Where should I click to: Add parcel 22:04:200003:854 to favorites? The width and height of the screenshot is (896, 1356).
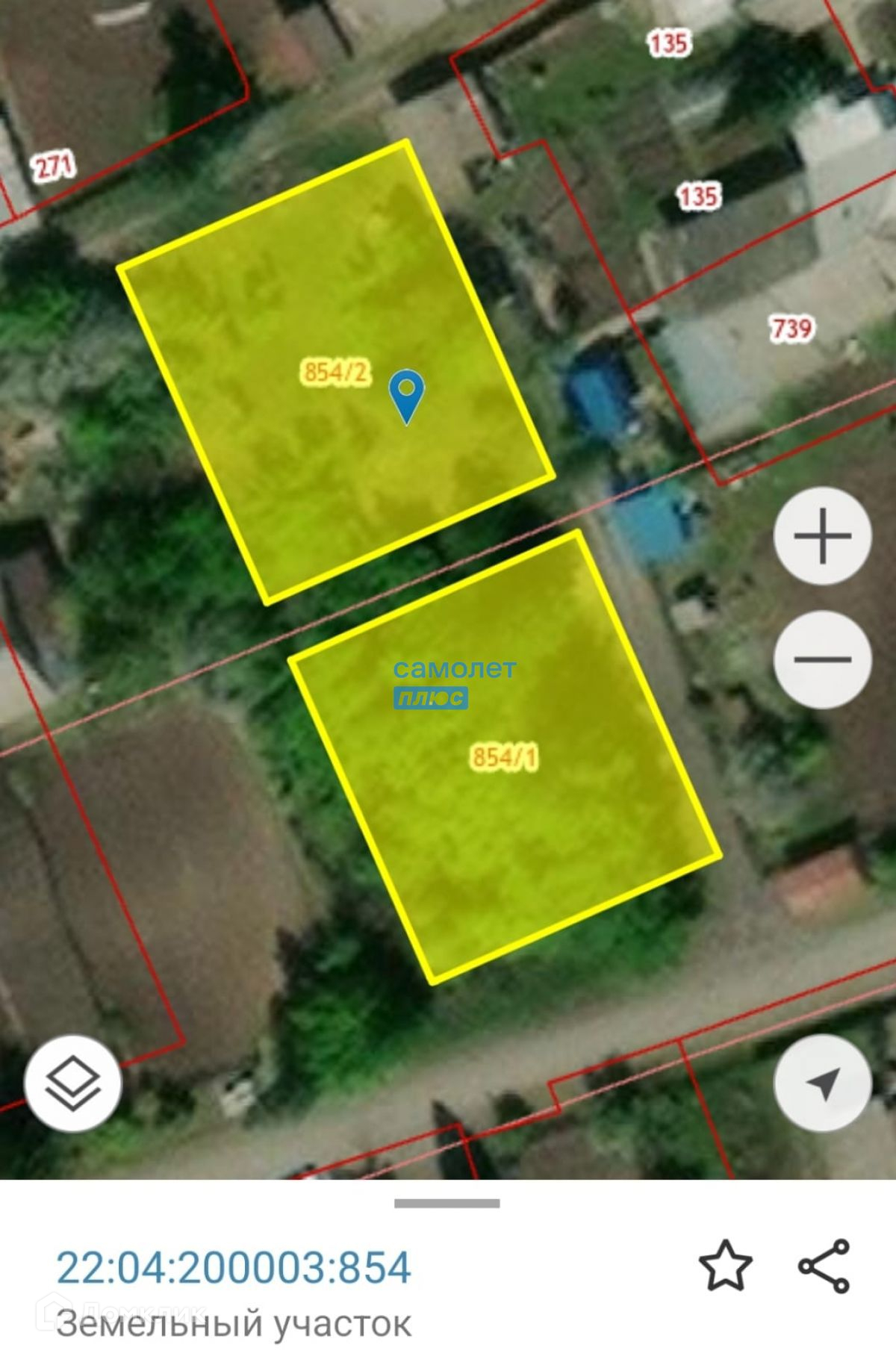pos(725,1266)
